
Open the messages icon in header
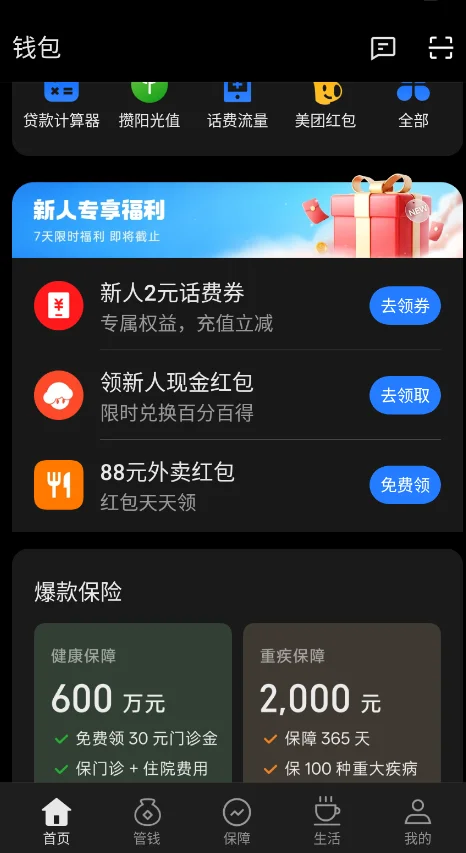point(383,48)
